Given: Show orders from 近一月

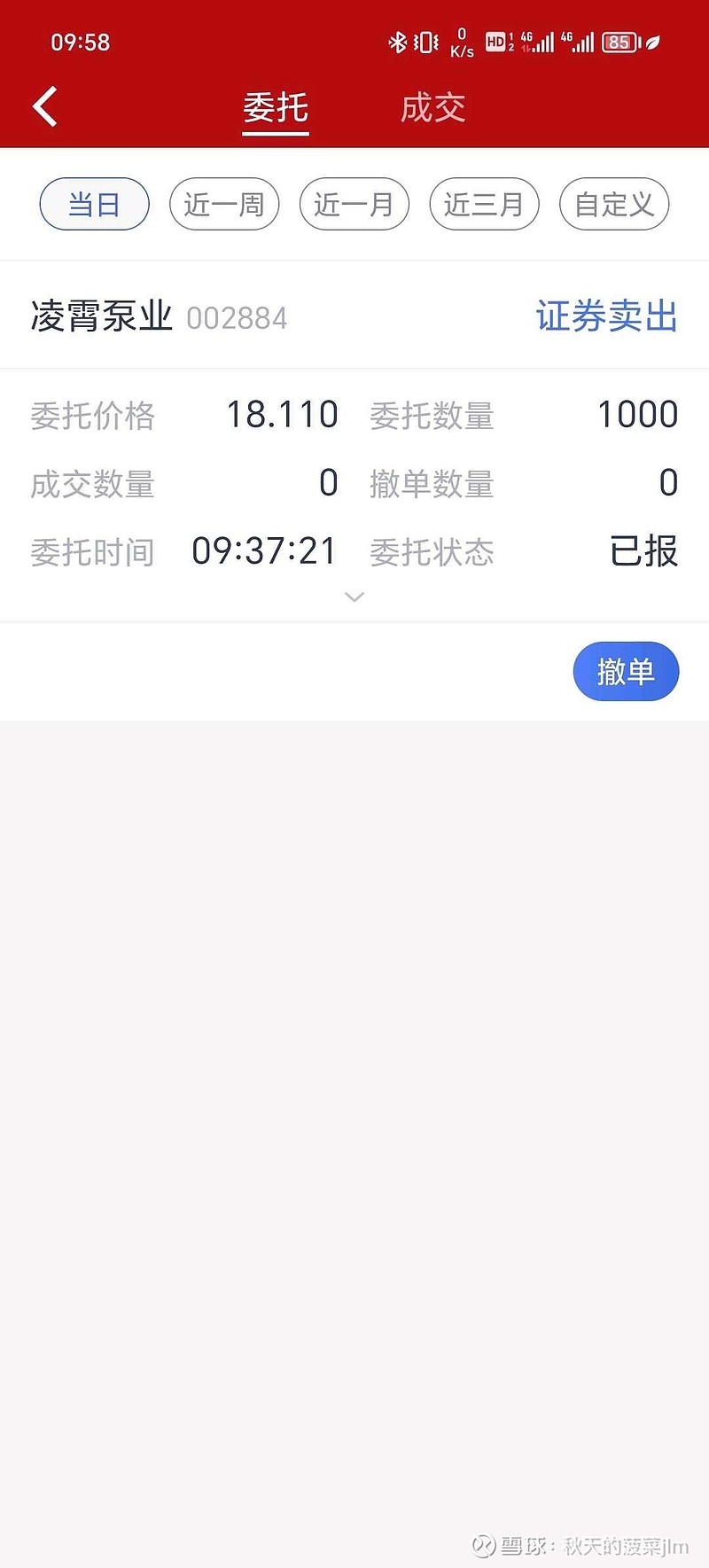Looking at the screenshot, I should (354, 204).
